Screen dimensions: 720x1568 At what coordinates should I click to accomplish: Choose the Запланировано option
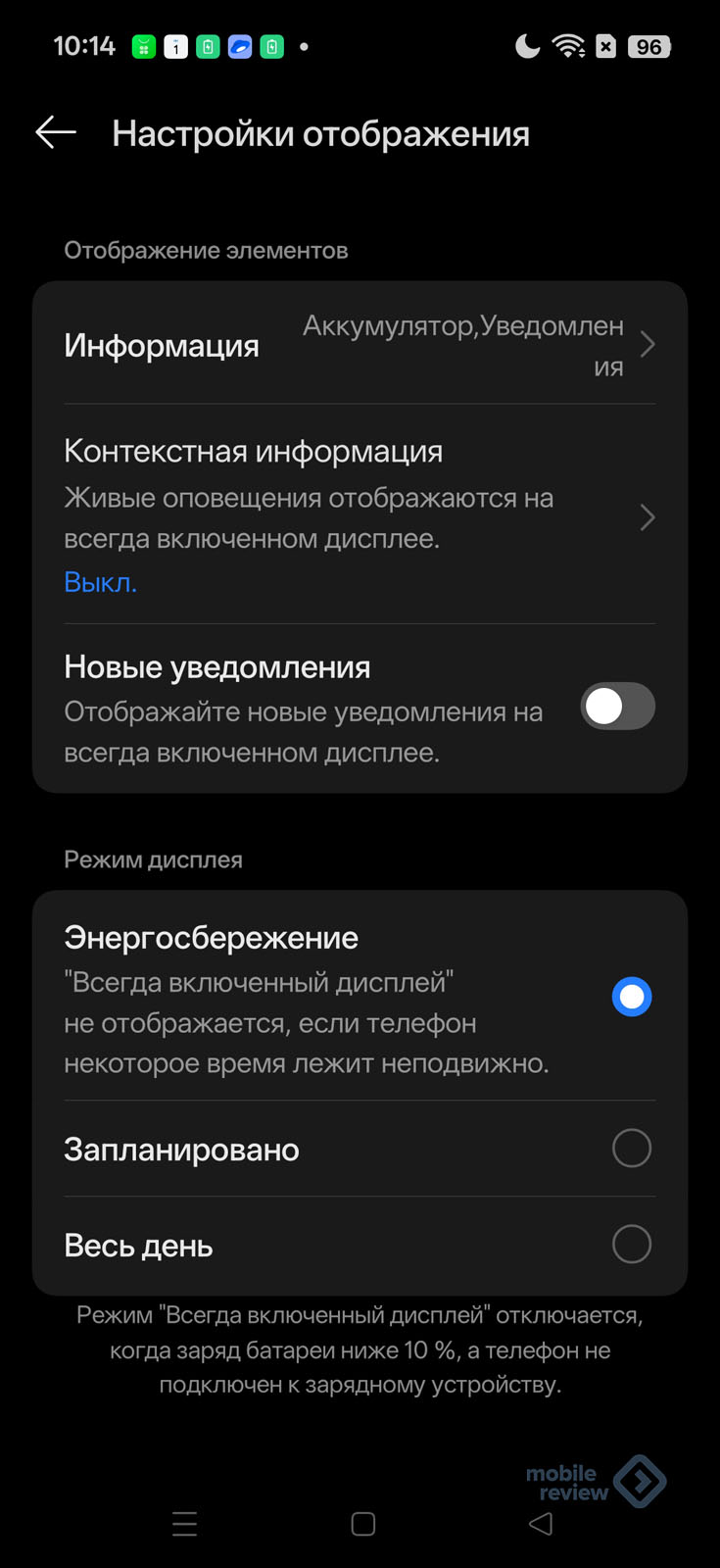pos(631,1148)
